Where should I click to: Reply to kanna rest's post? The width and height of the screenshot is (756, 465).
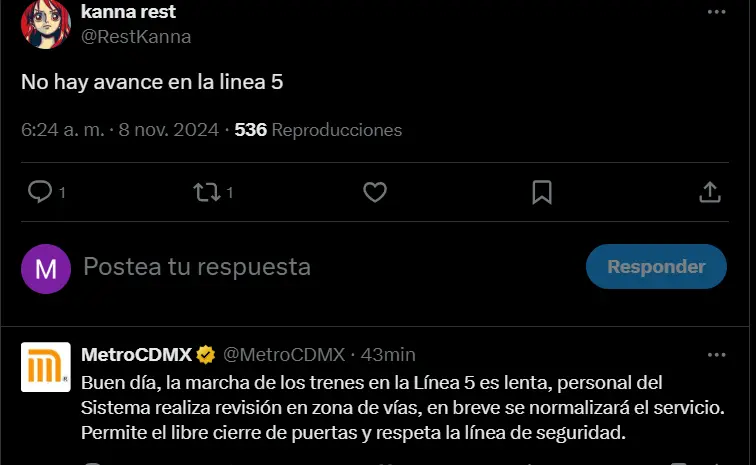tap(40, 192)
